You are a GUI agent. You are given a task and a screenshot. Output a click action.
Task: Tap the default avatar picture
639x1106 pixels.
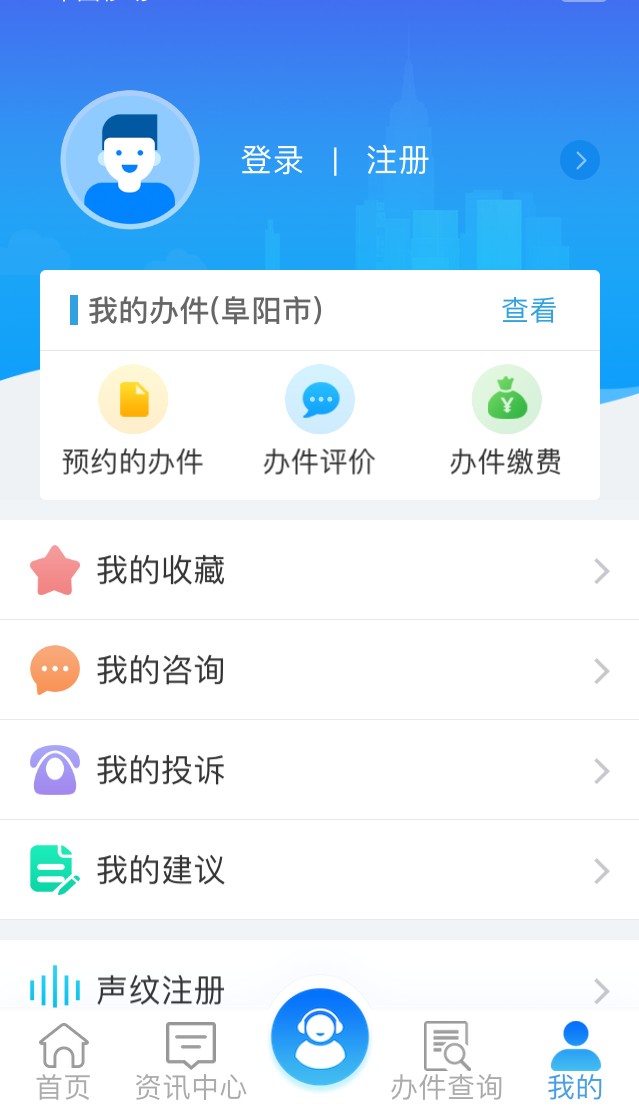point(130,160)
